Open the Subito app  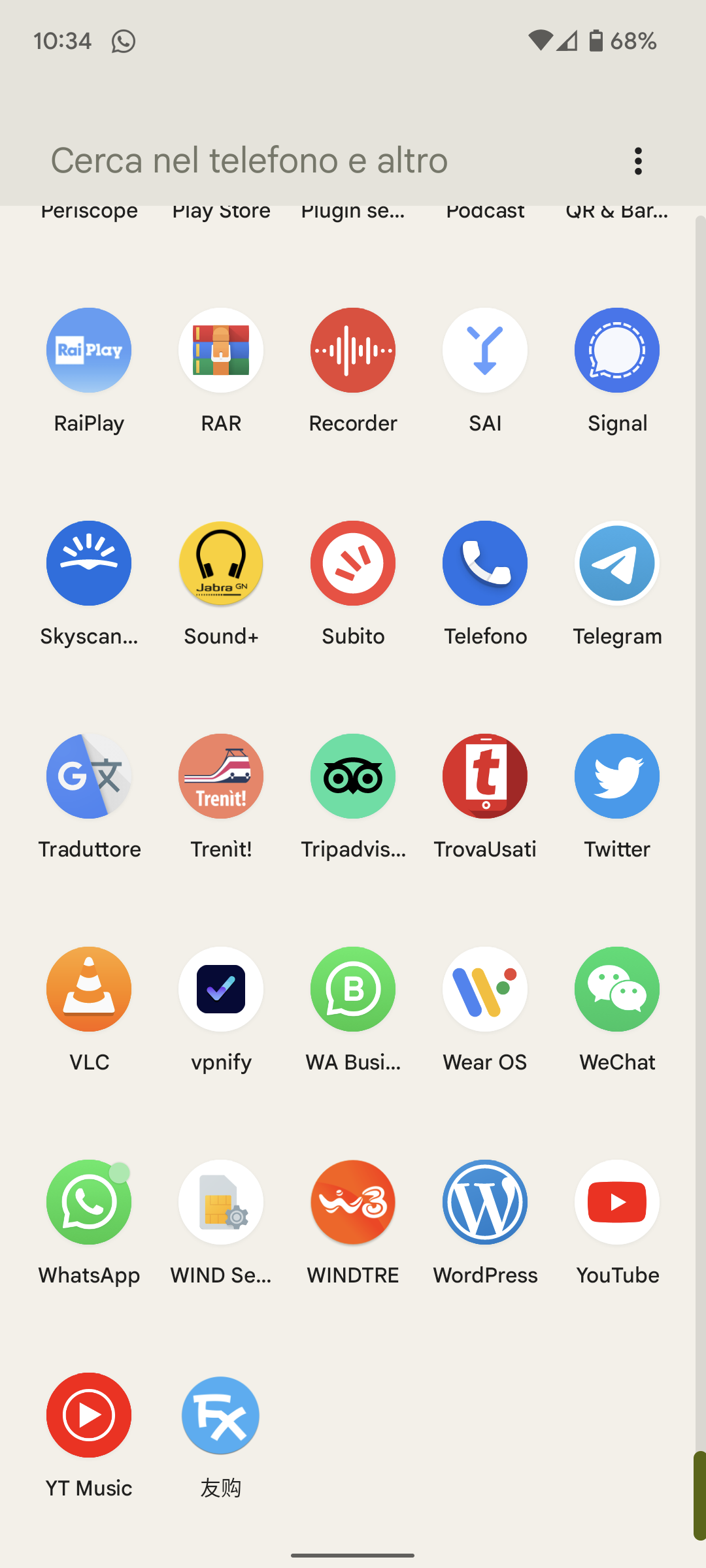point(353,564)
